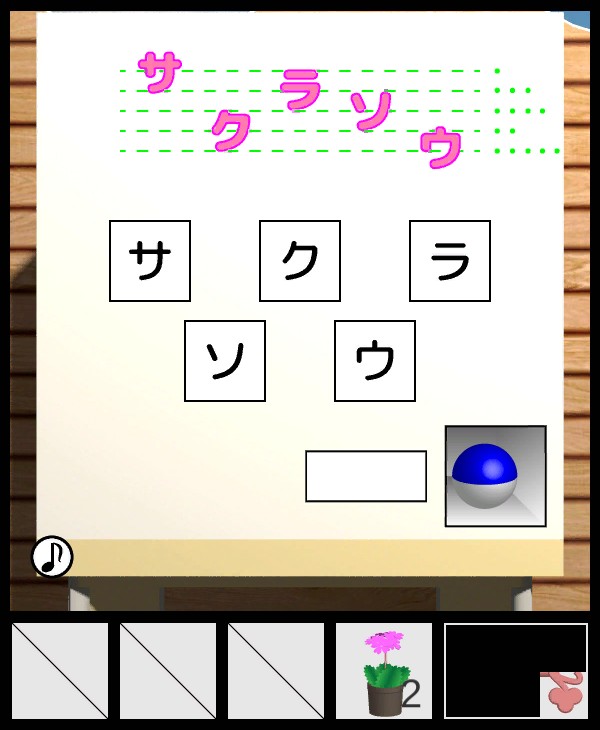Screen dimensions: 600x730
Task: Select the ラ katakana tile
Action: (450, 261)
